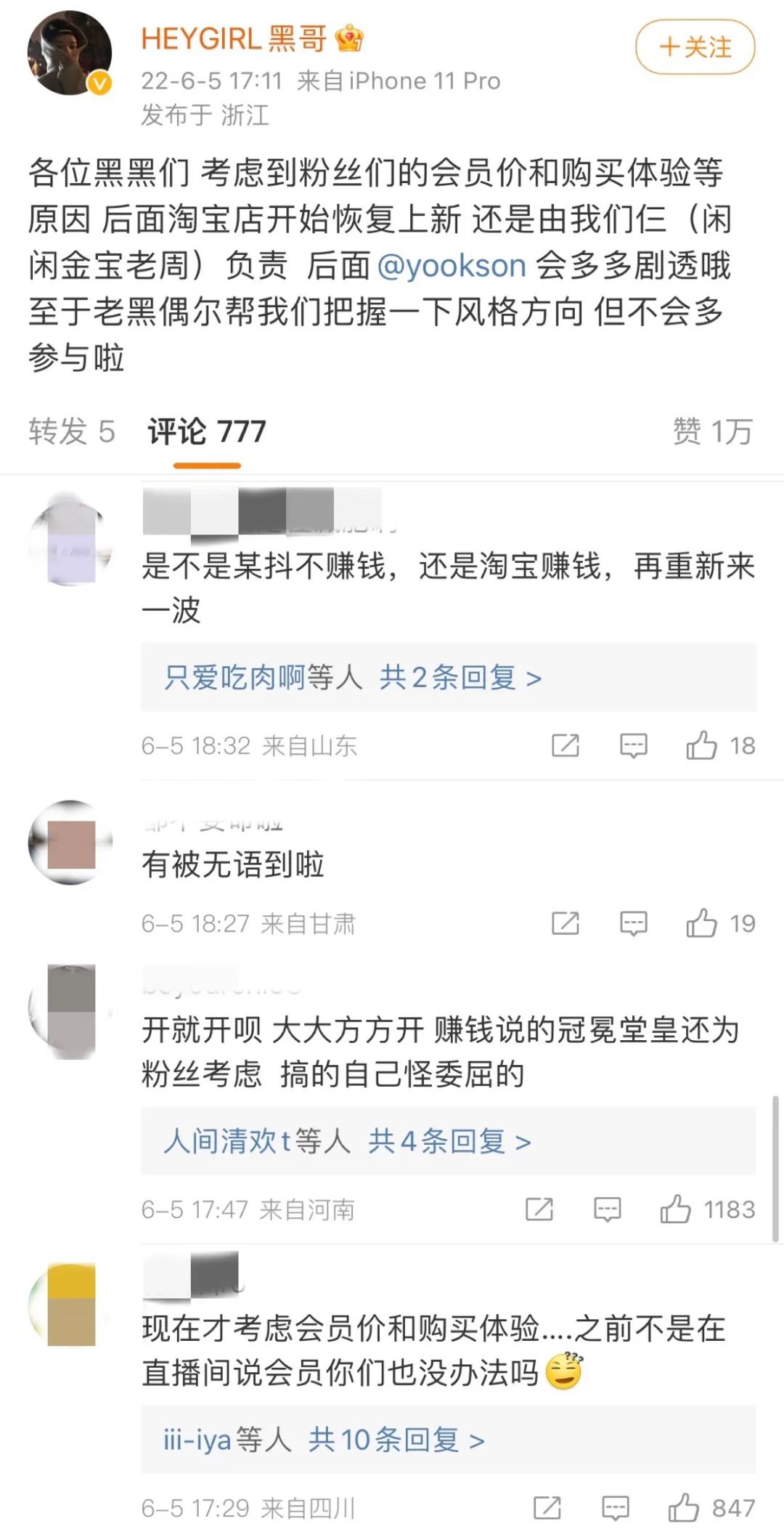Repost the 6-5 18:32 comment from 山东

click(565, 746)
